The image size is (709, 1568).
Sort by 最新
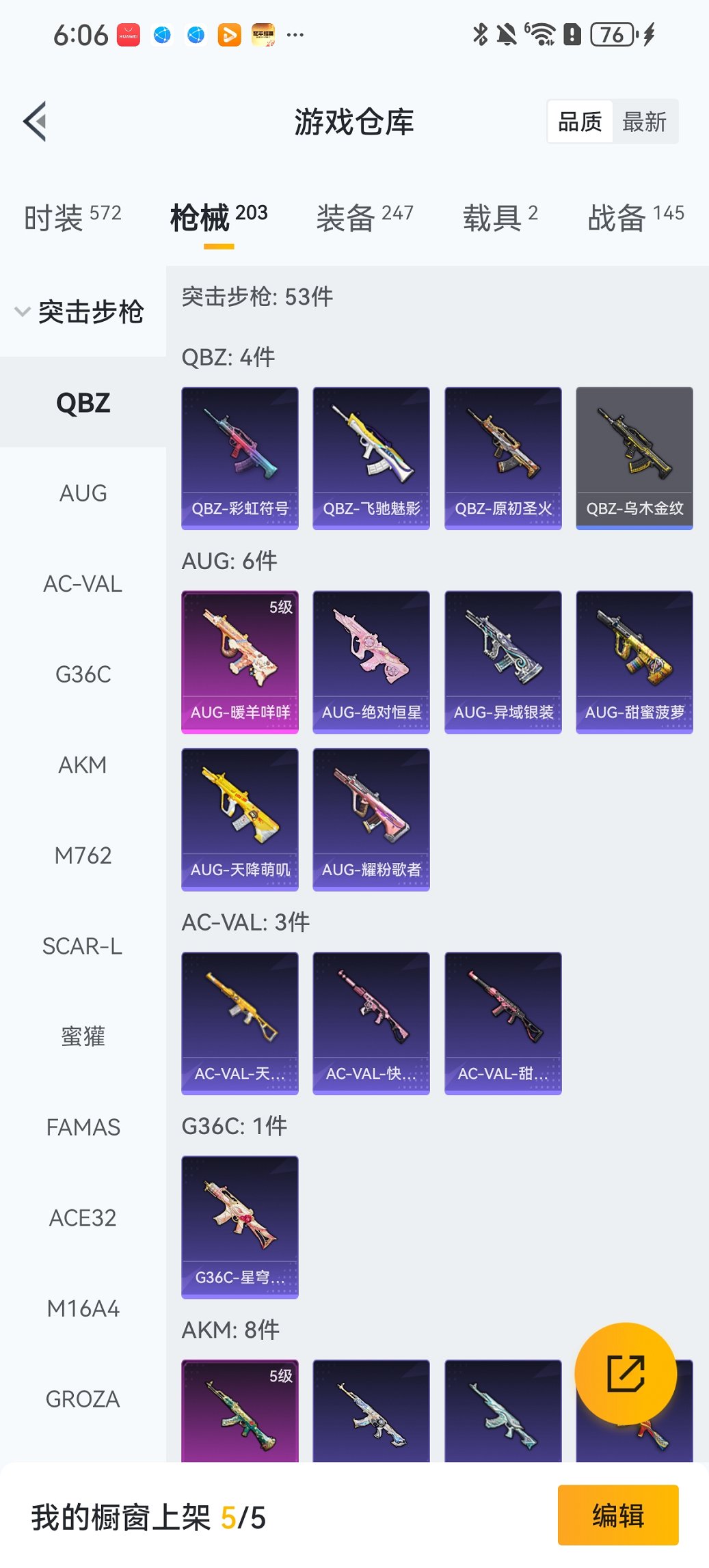(644, 122)
